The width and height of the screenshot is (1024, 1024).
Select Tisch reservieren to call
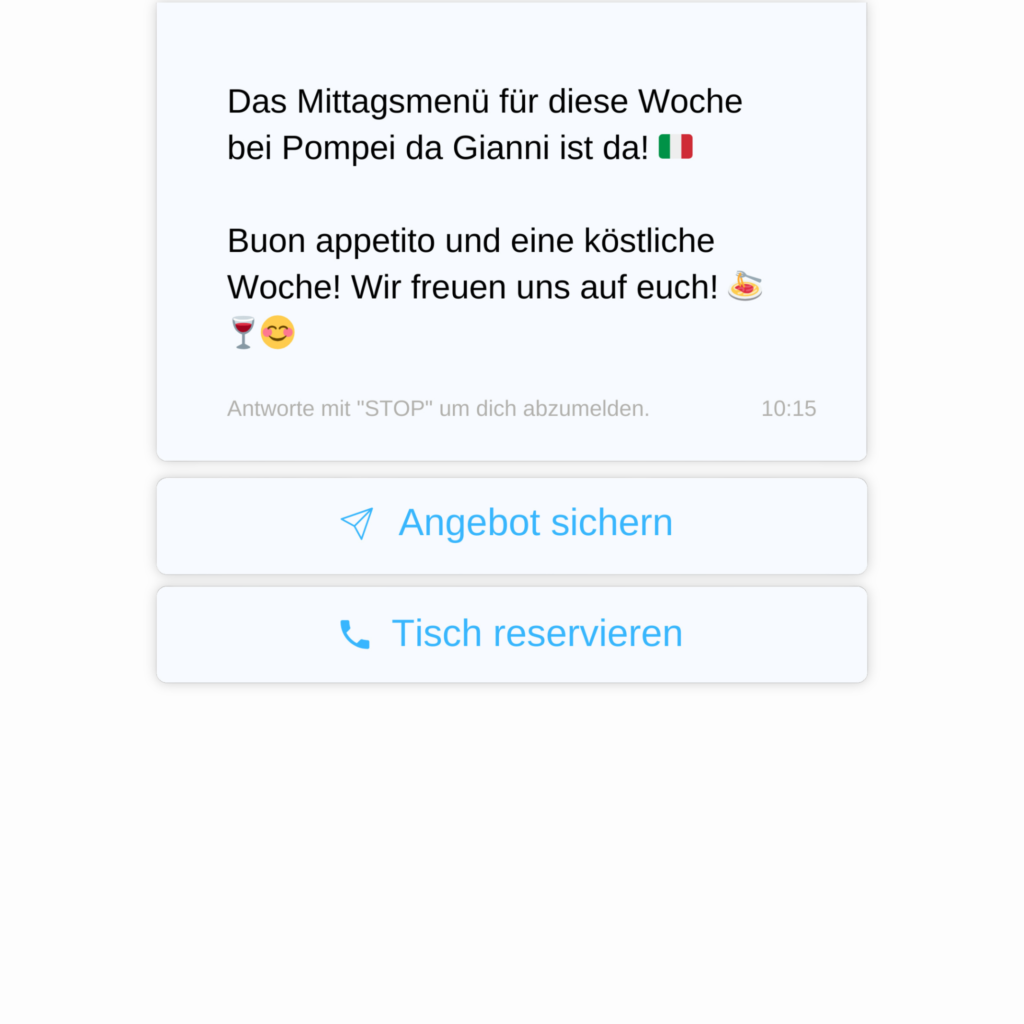tap(511, 634)
